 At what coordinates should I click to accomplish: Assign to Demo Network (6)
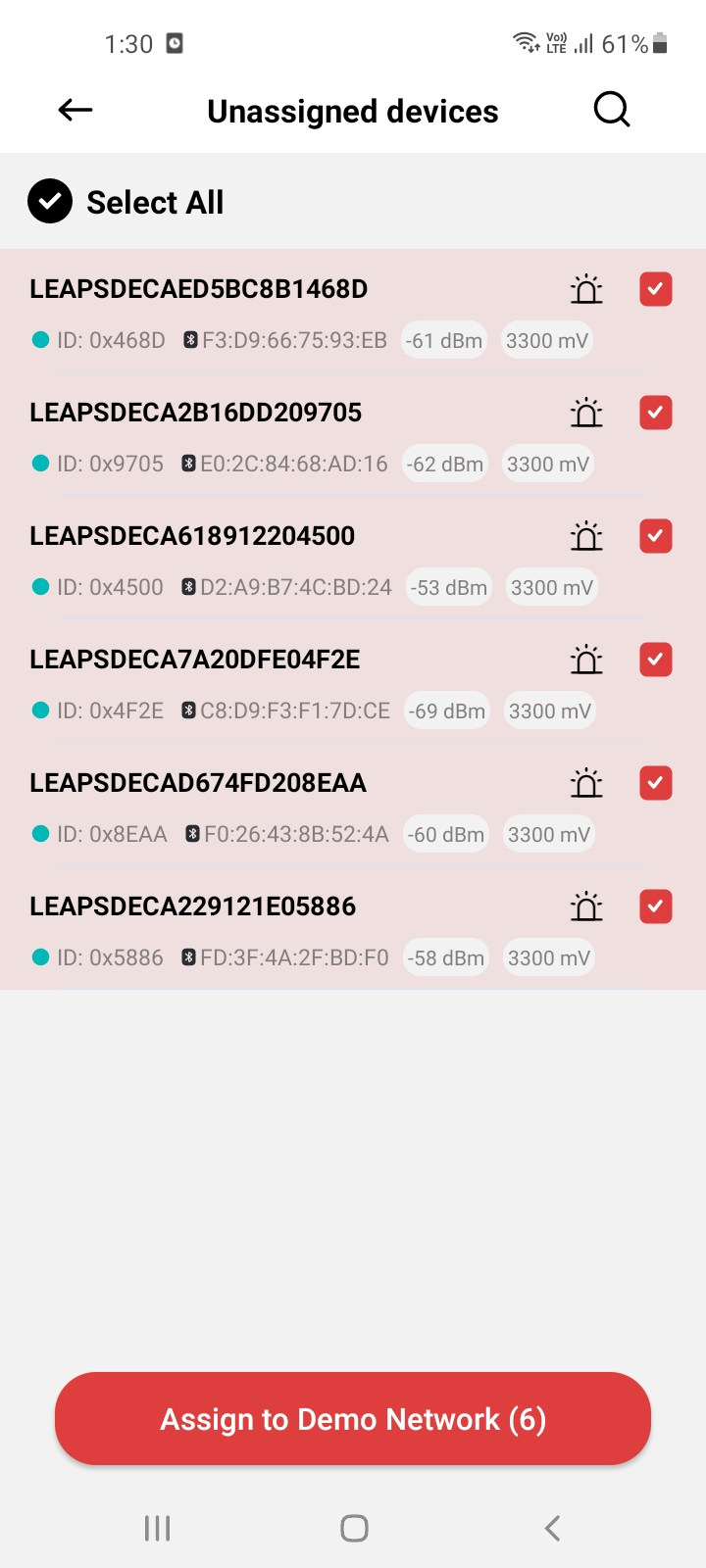[x=353, y=1419]
